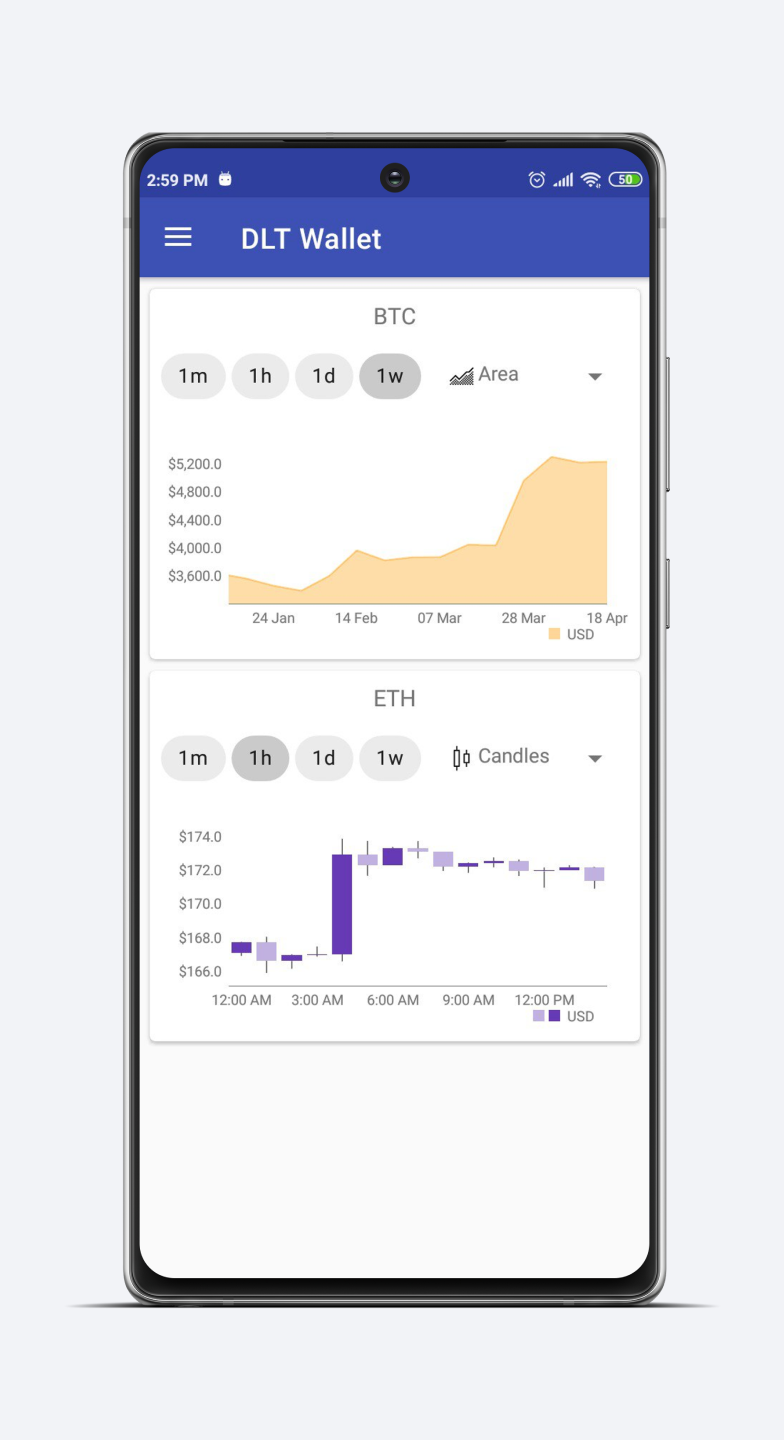
Task: Tap the 1h chip on ETH card
Action: (260, 758)
